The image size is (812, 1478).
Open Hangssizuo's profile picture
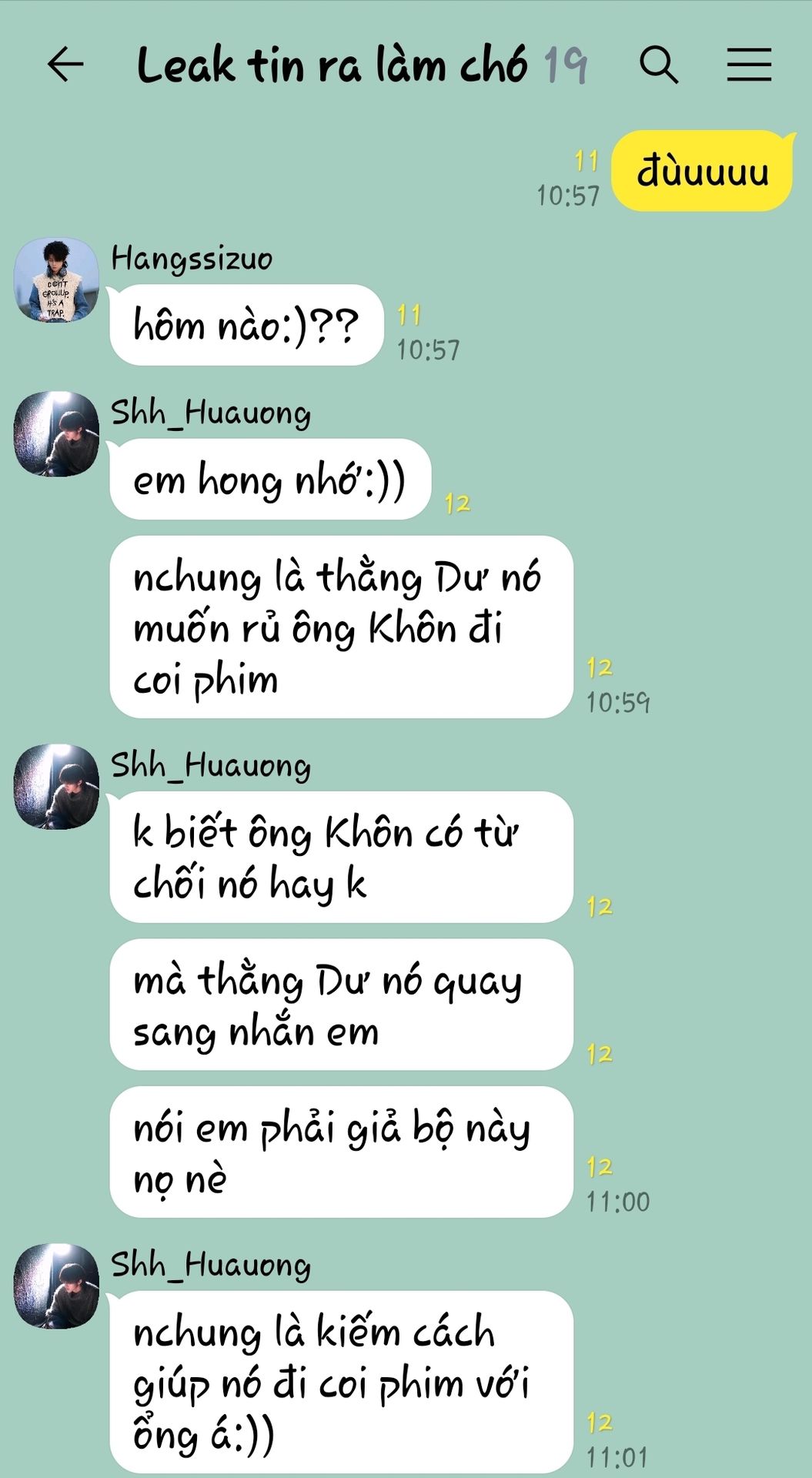(57, 279)
